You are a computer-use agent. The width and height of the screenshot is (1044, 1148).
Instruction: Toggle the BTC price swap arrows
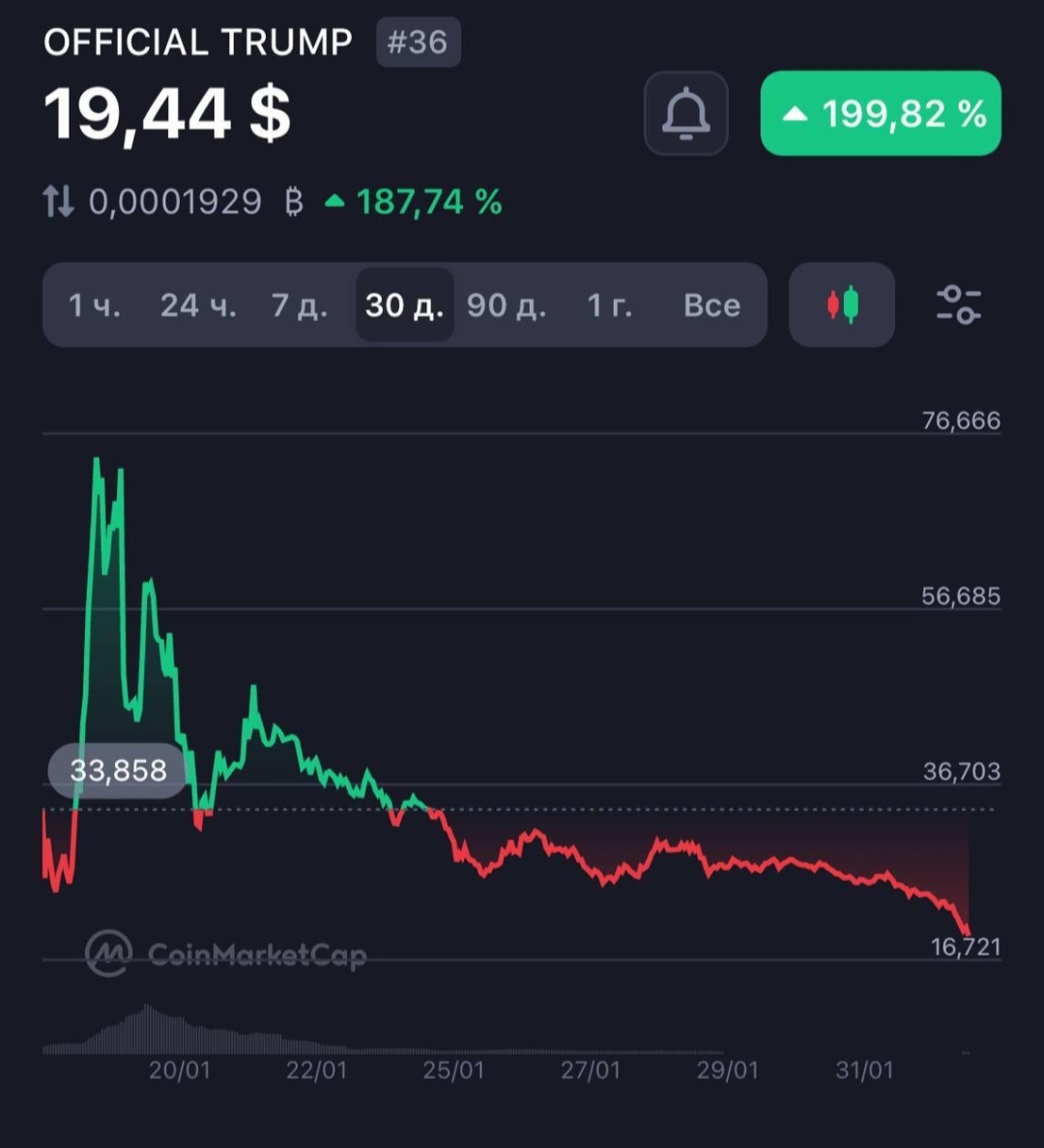(x=58, y=202)
